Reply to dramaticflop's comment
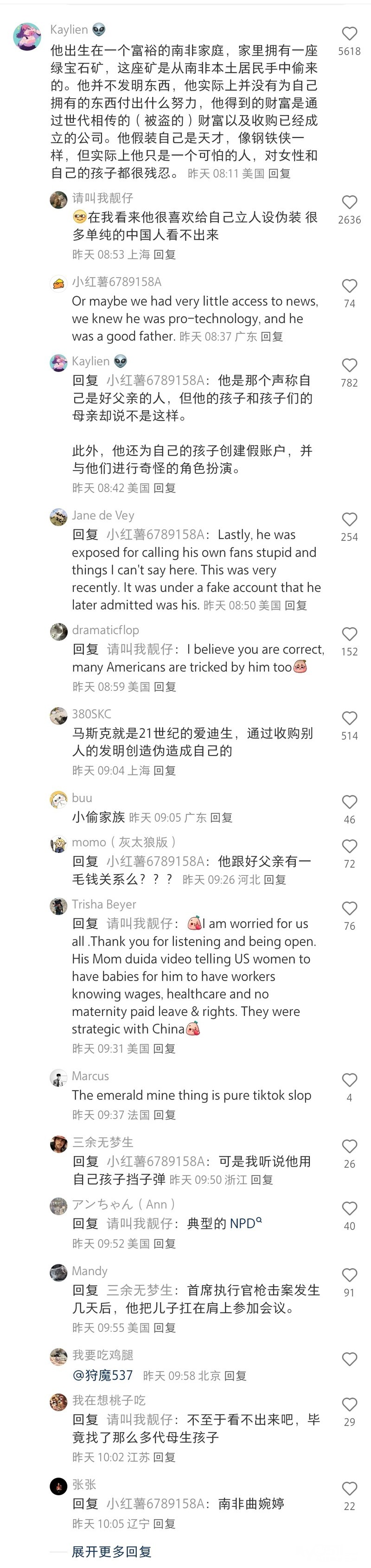 click(165, 686)
